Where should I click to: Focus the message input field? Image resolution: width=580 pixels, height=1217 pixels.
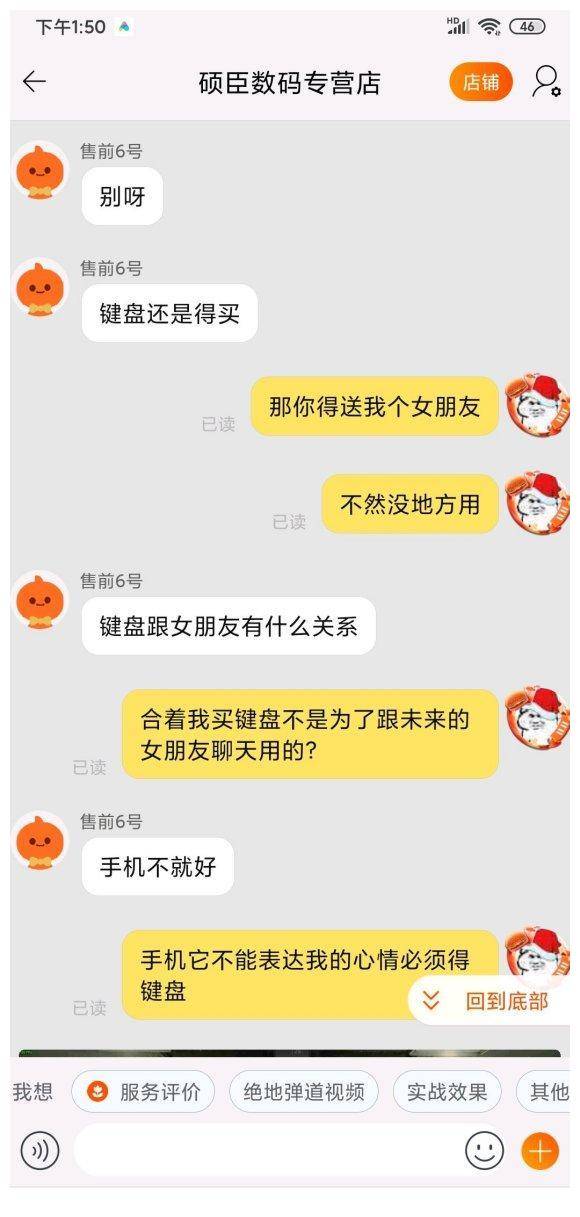point(267,1151)
